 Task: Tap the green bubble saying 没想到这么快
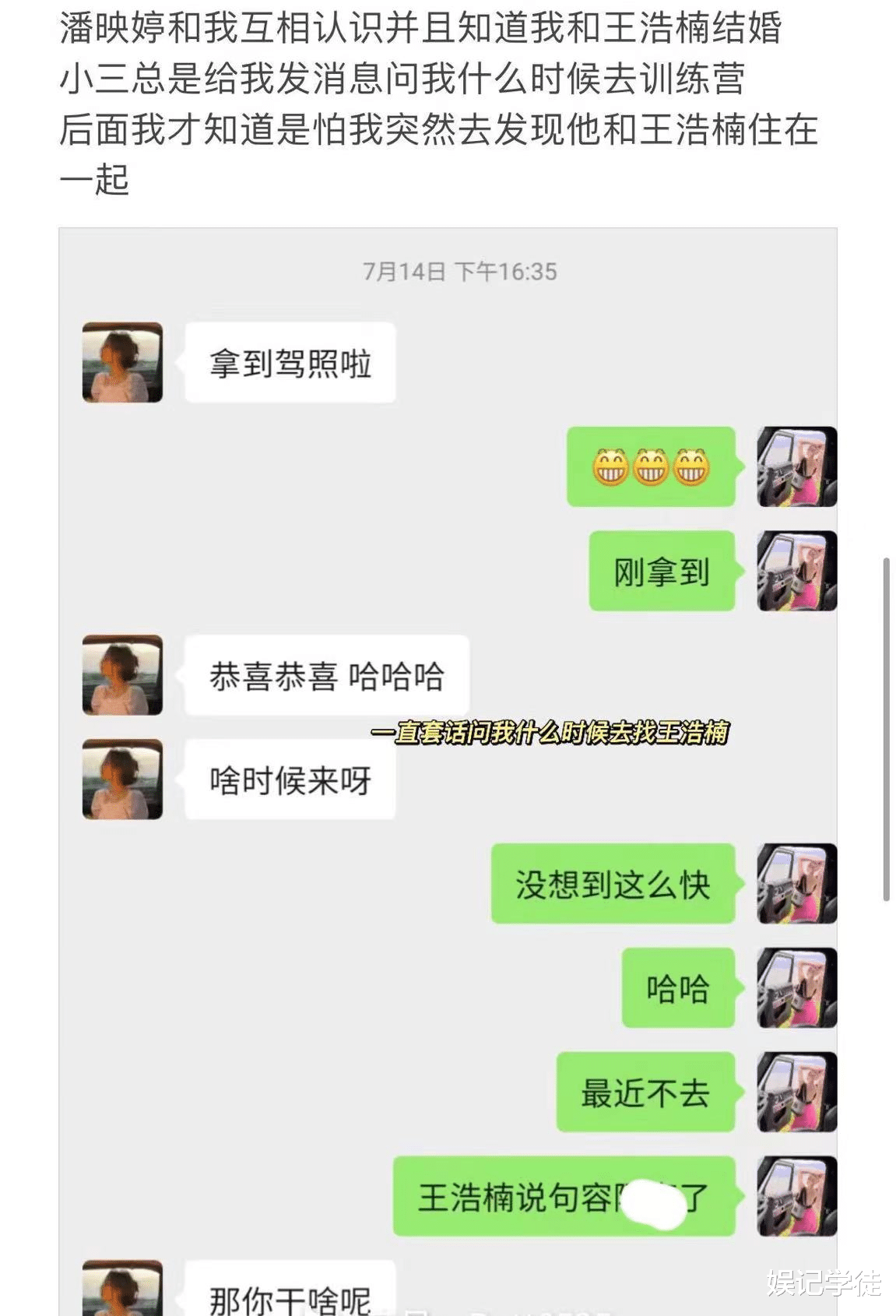(614, 885)
